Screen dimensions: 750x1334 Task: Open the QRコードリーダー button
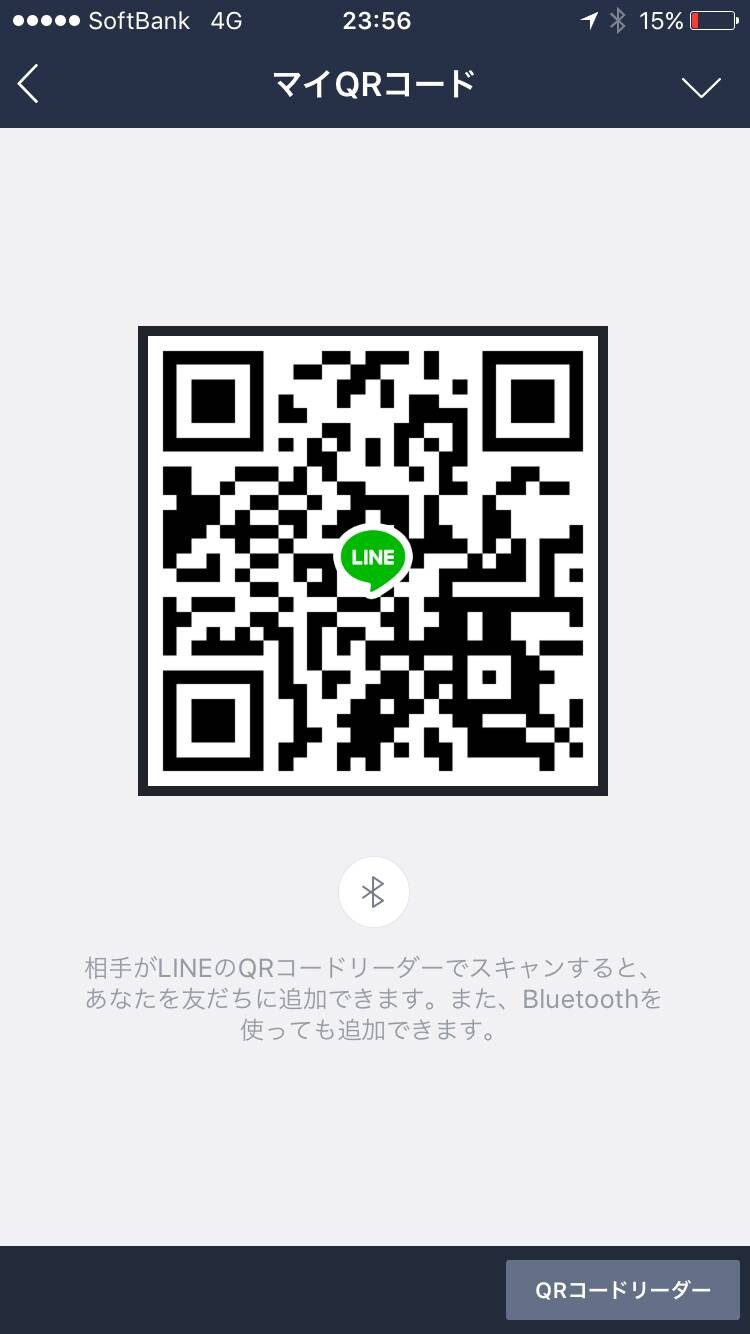point(622,1290)
